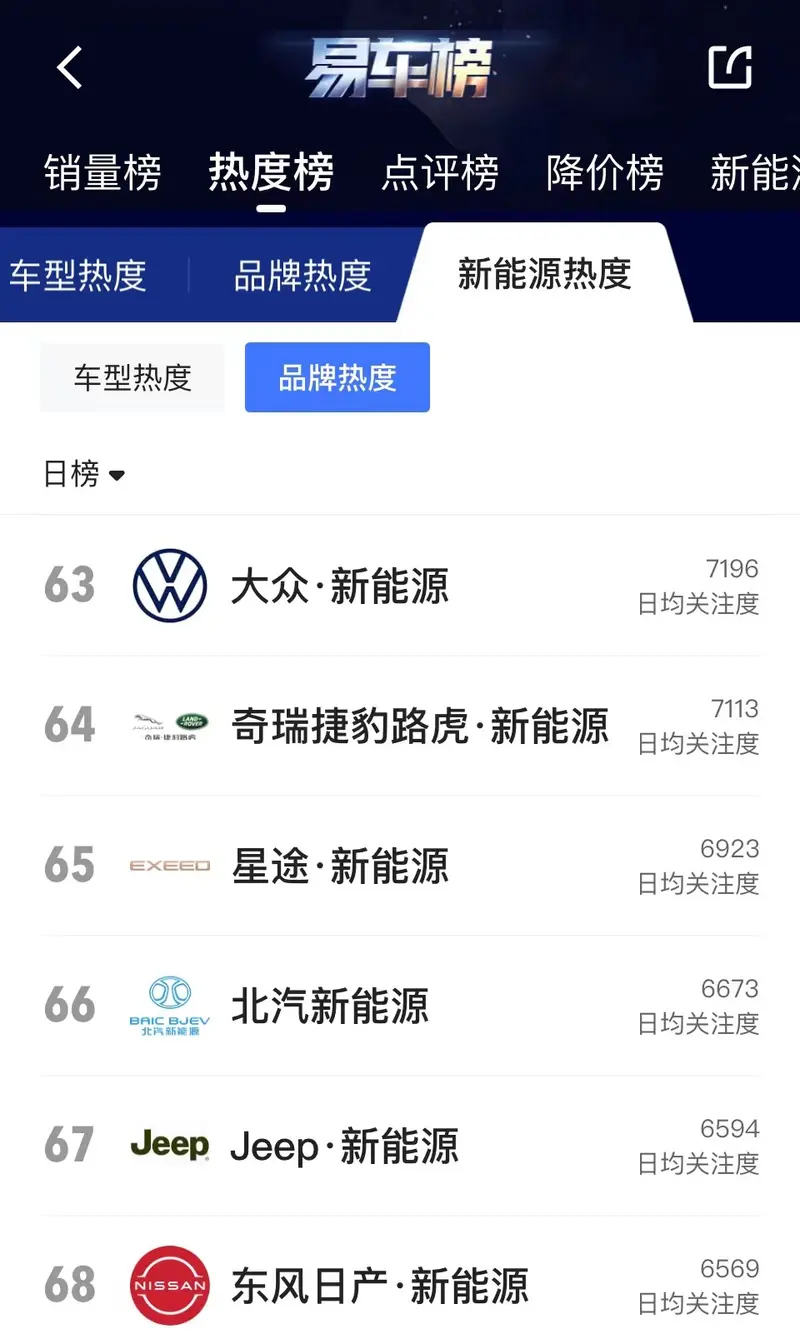This screenshot has width=800, height=1338.
Task: Tap the blue 品牌热度 chip
Action: point(337,377)
